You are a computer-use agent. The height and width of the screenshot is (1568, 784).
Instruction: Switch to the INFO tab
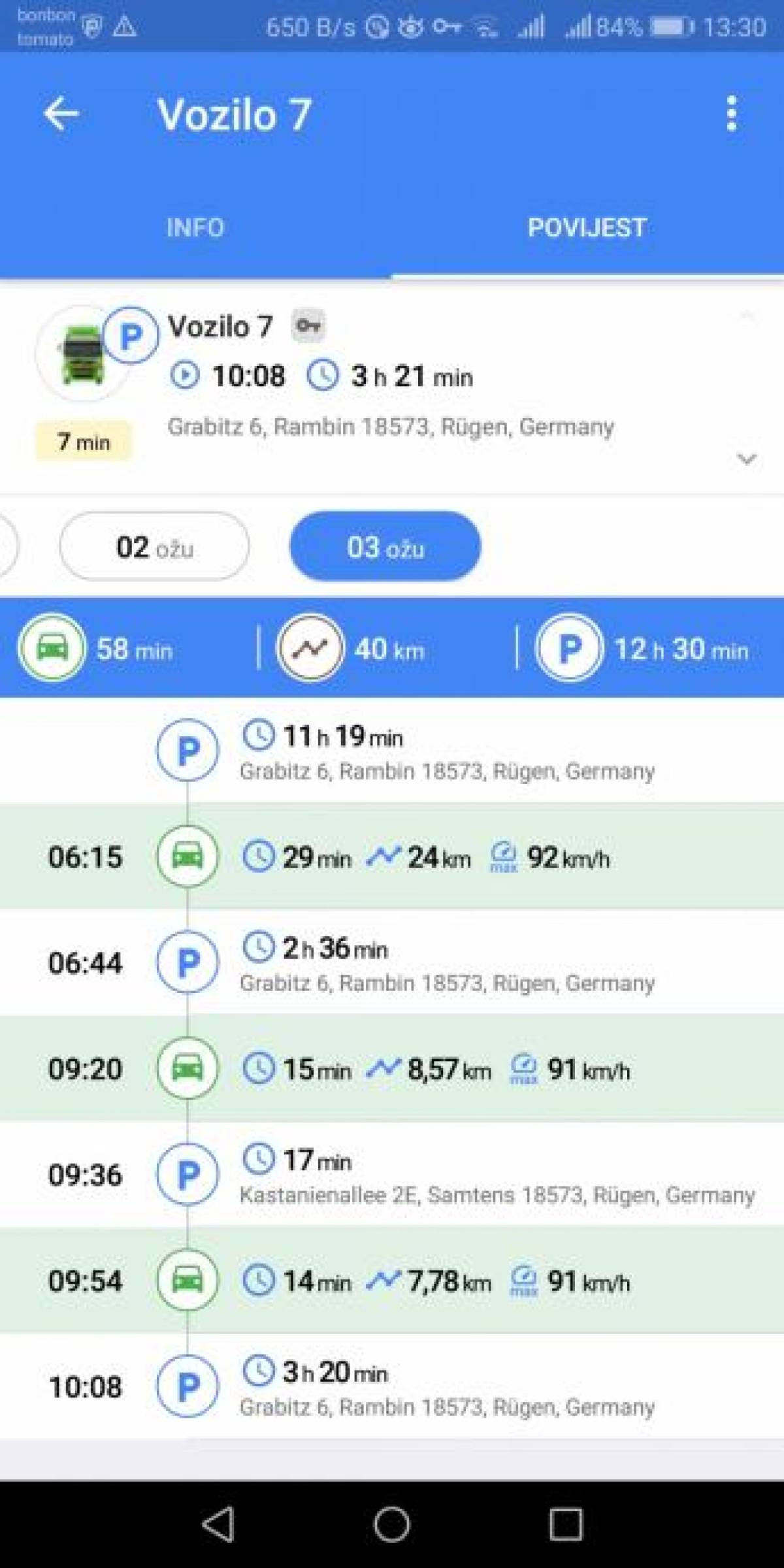click(195, 228)
